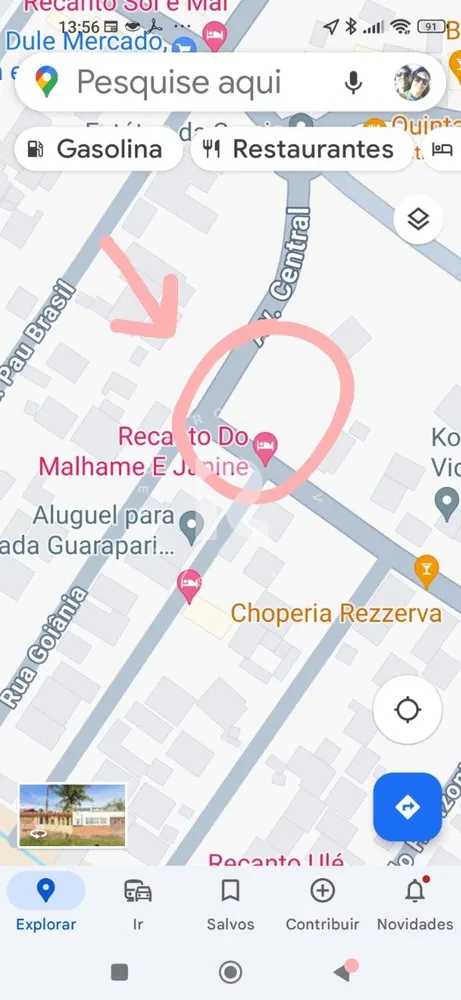Go to the system home screen
The height and width of the screenshot is (1000, 461).
(230, 972)
